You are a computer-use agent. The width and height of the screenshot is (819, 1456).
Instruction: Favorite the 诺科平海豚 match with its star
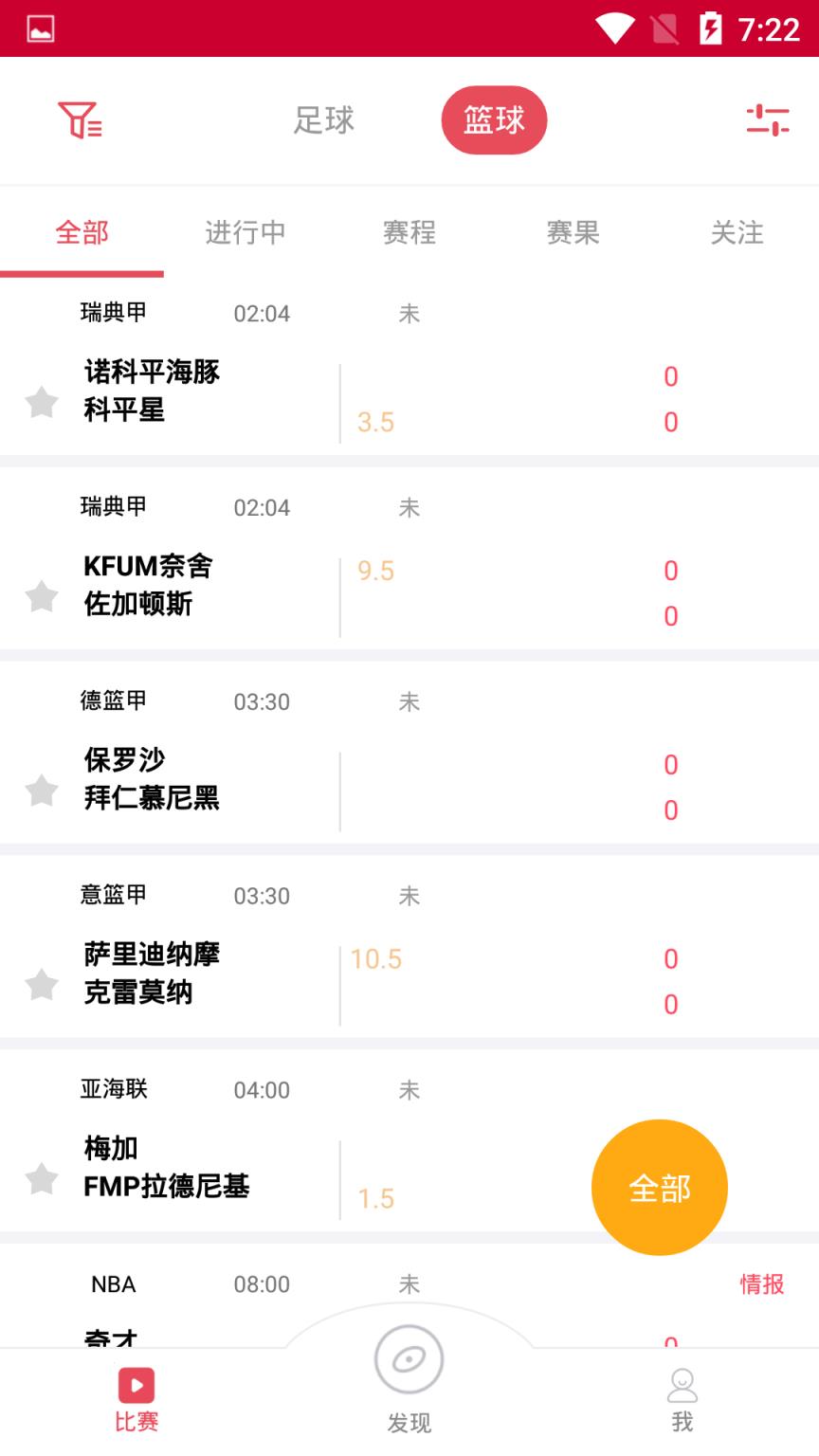click(x=41, y=404)
